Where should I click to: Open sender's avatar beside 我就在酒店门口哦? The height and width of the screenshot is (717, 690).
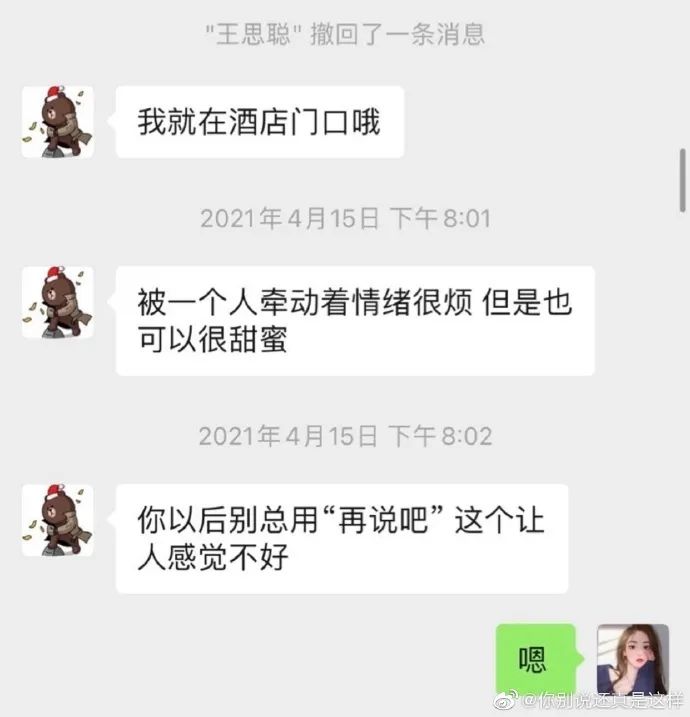[57, 121]
